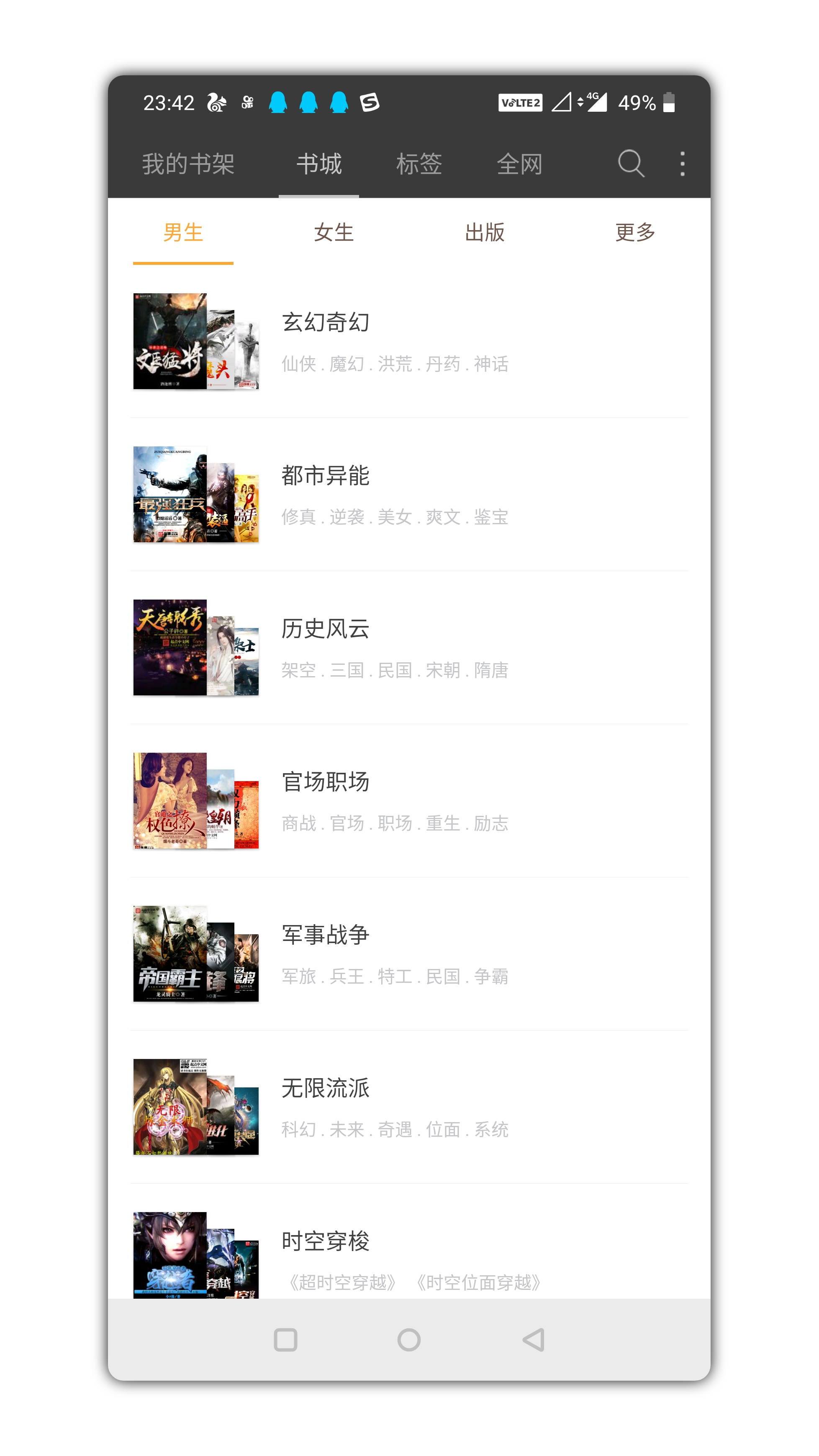
Task: Tap the system back button
Action: 534,1340
